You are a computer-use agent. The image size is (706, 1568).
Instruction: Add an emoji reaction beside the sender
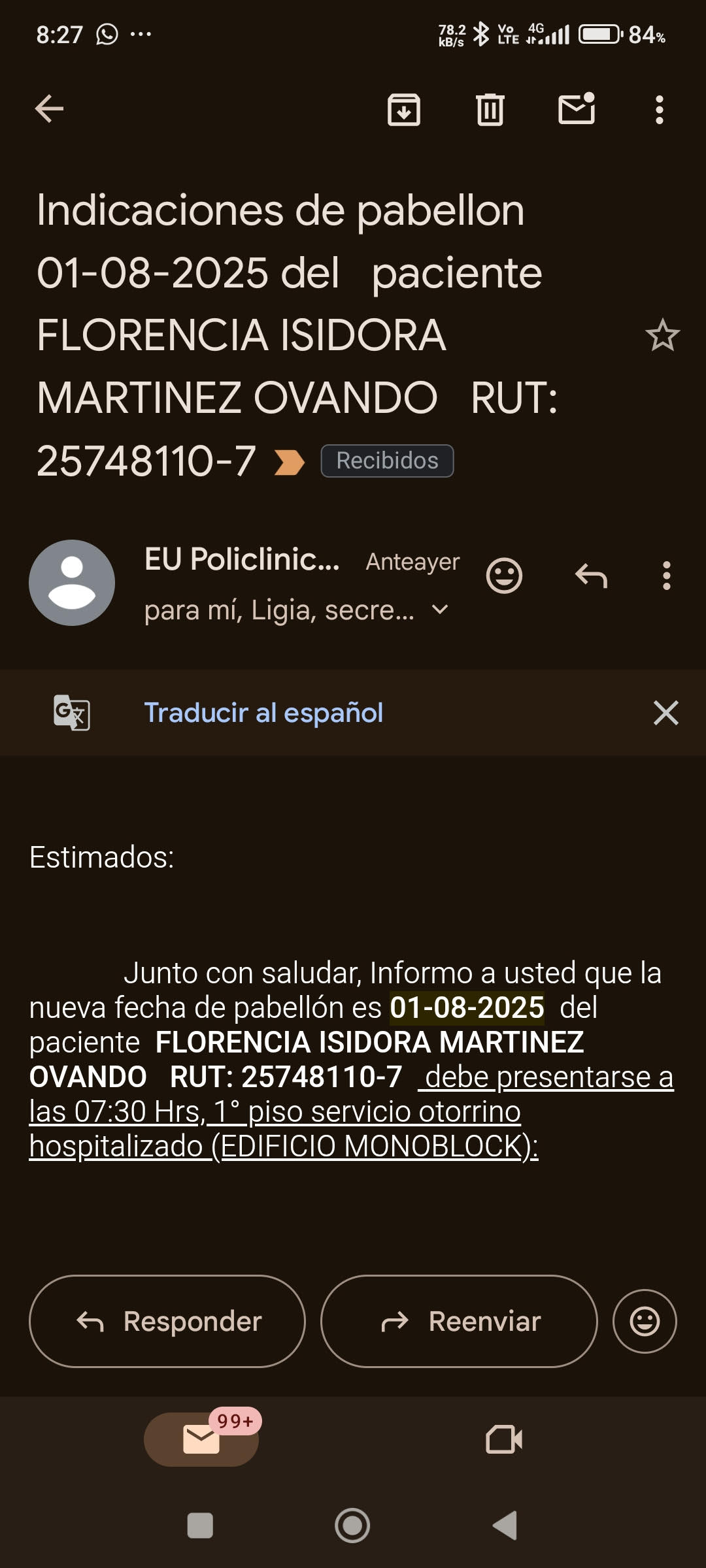(504, 576)
